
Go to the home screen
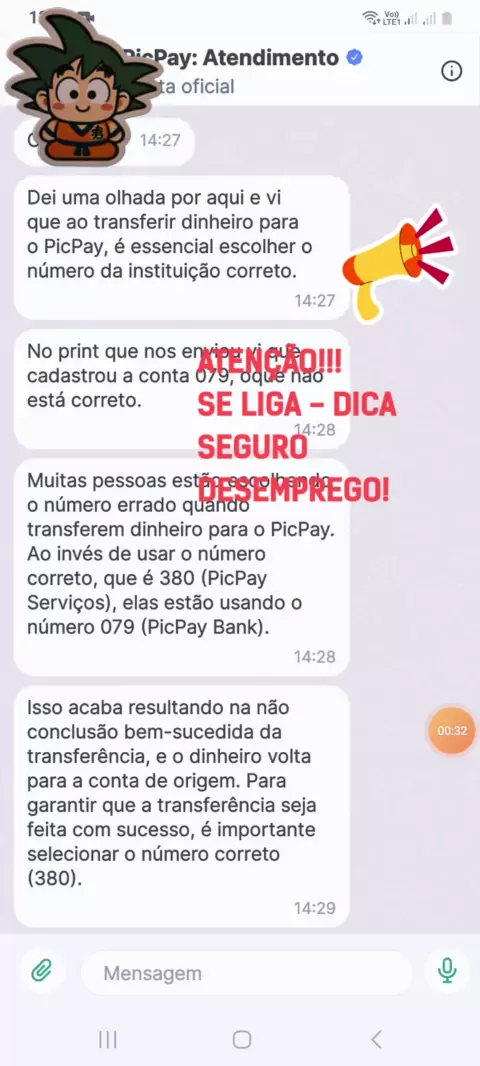click(x=241, y=1039)
